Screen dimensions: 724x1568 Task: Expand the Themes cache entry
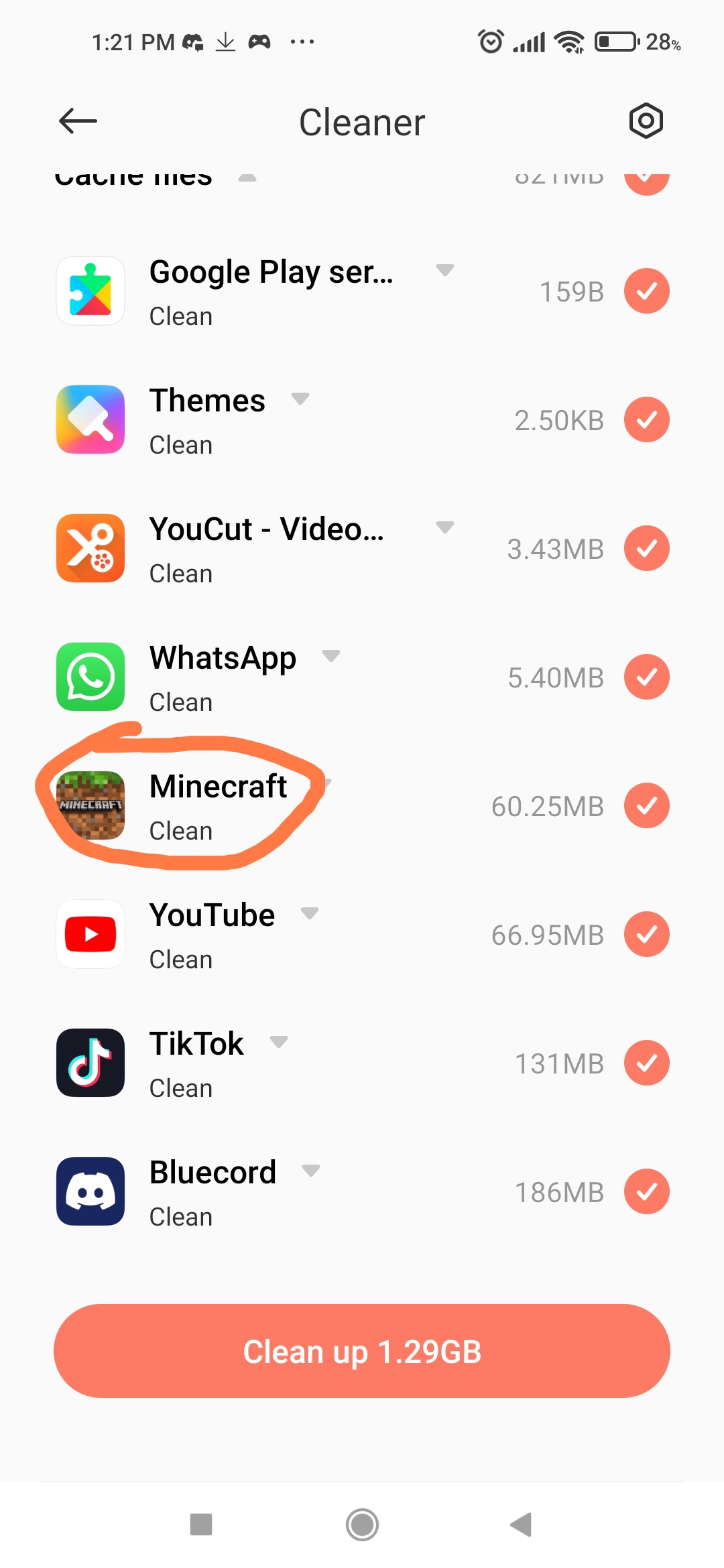300,399
